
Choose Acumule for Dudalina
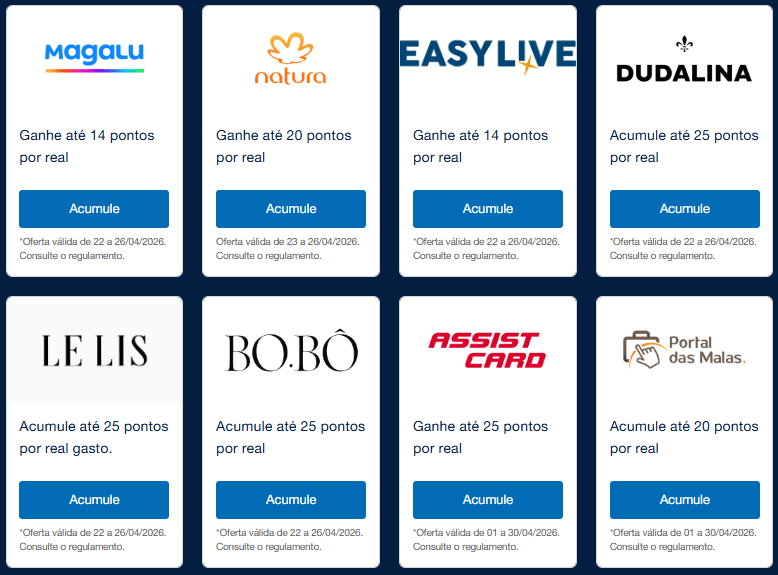(685, 209)
